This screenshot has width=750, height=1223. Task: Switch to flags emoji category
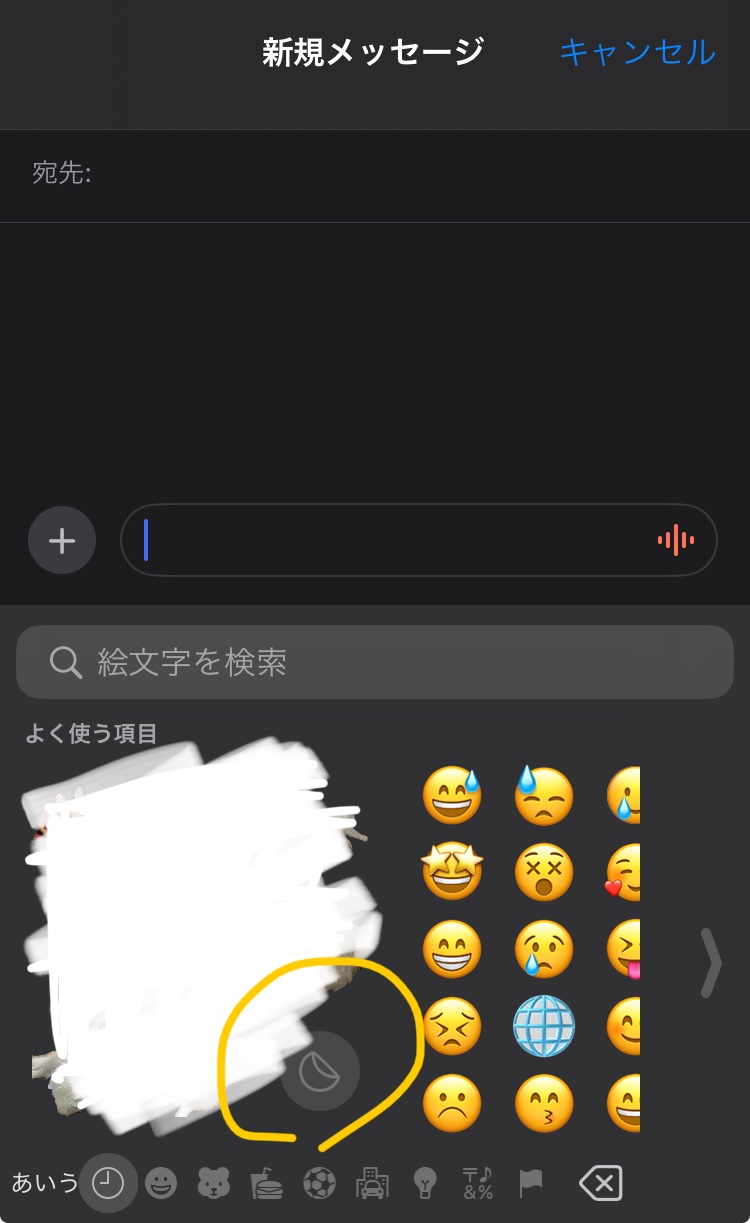pos(530,1184)
